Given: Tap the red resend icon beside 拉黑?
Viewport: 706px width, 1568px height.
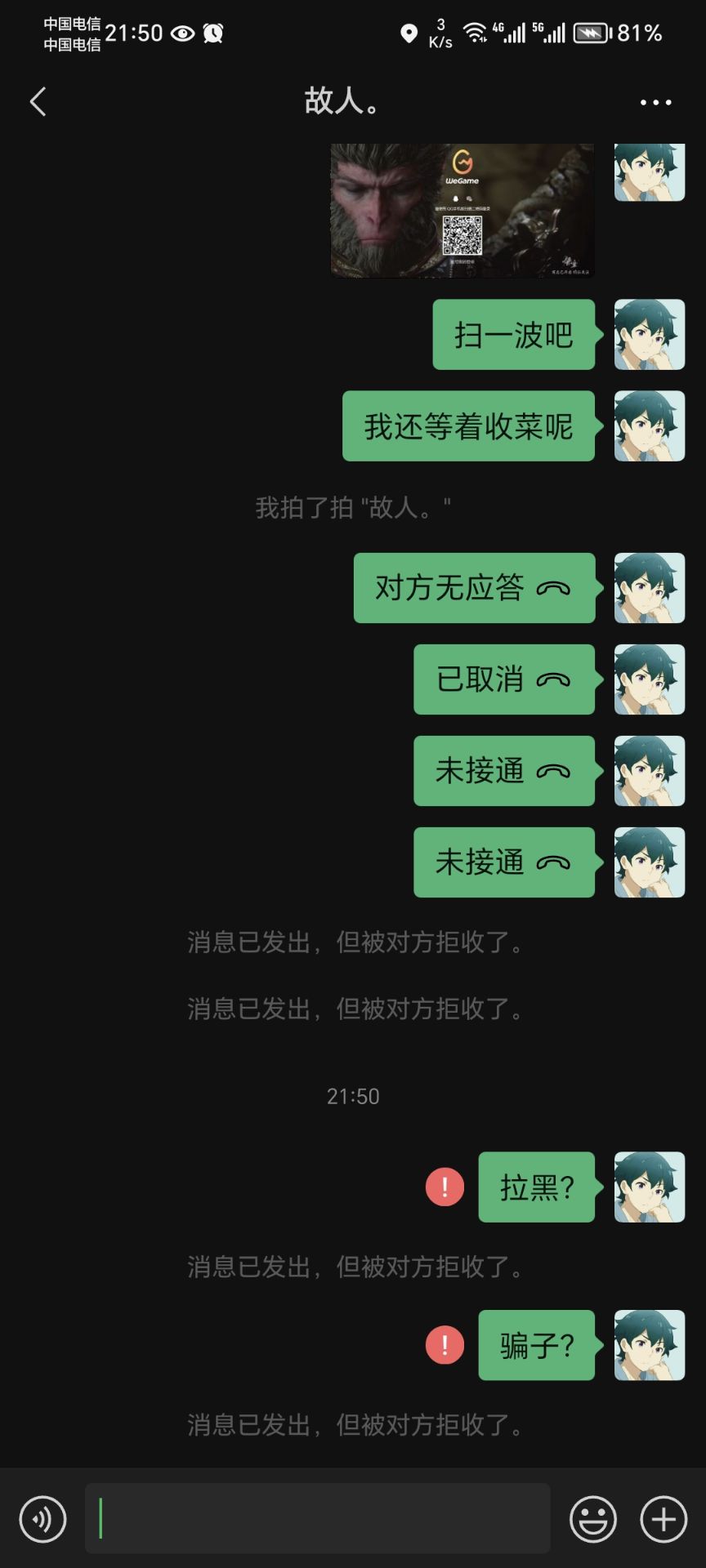Looking at the screenshot, I should (445, 1187).
